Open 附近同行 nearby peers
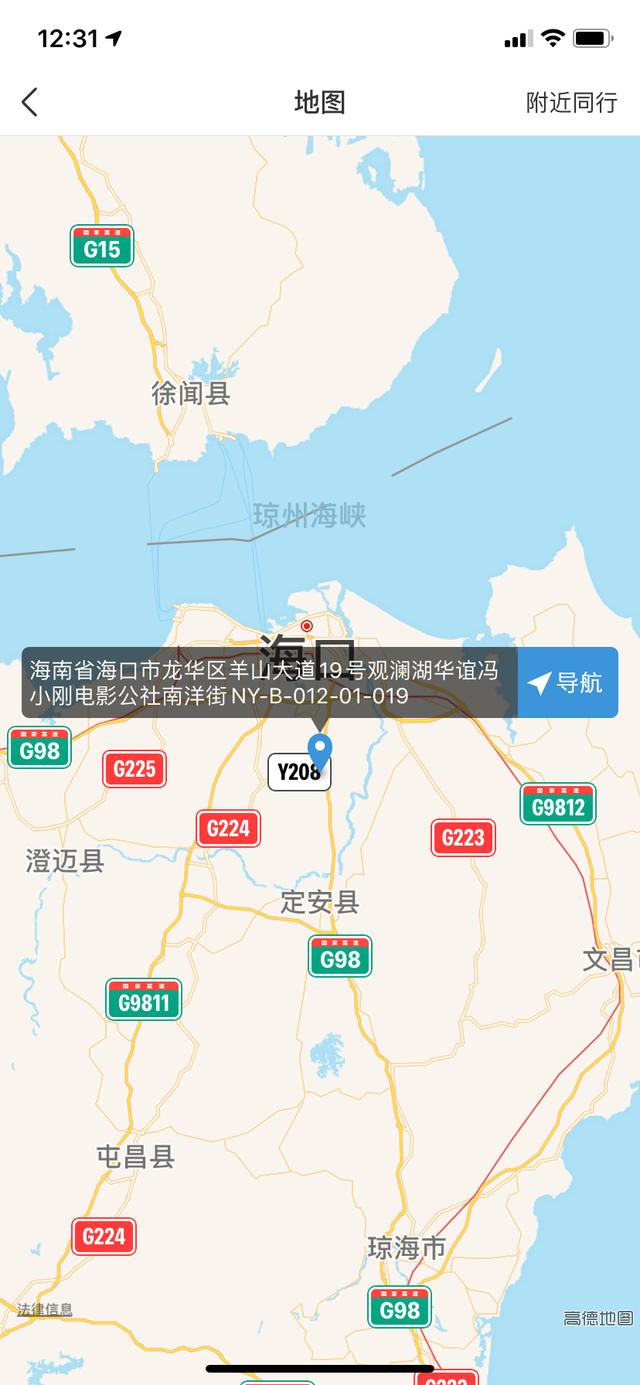 coord(572,102)
